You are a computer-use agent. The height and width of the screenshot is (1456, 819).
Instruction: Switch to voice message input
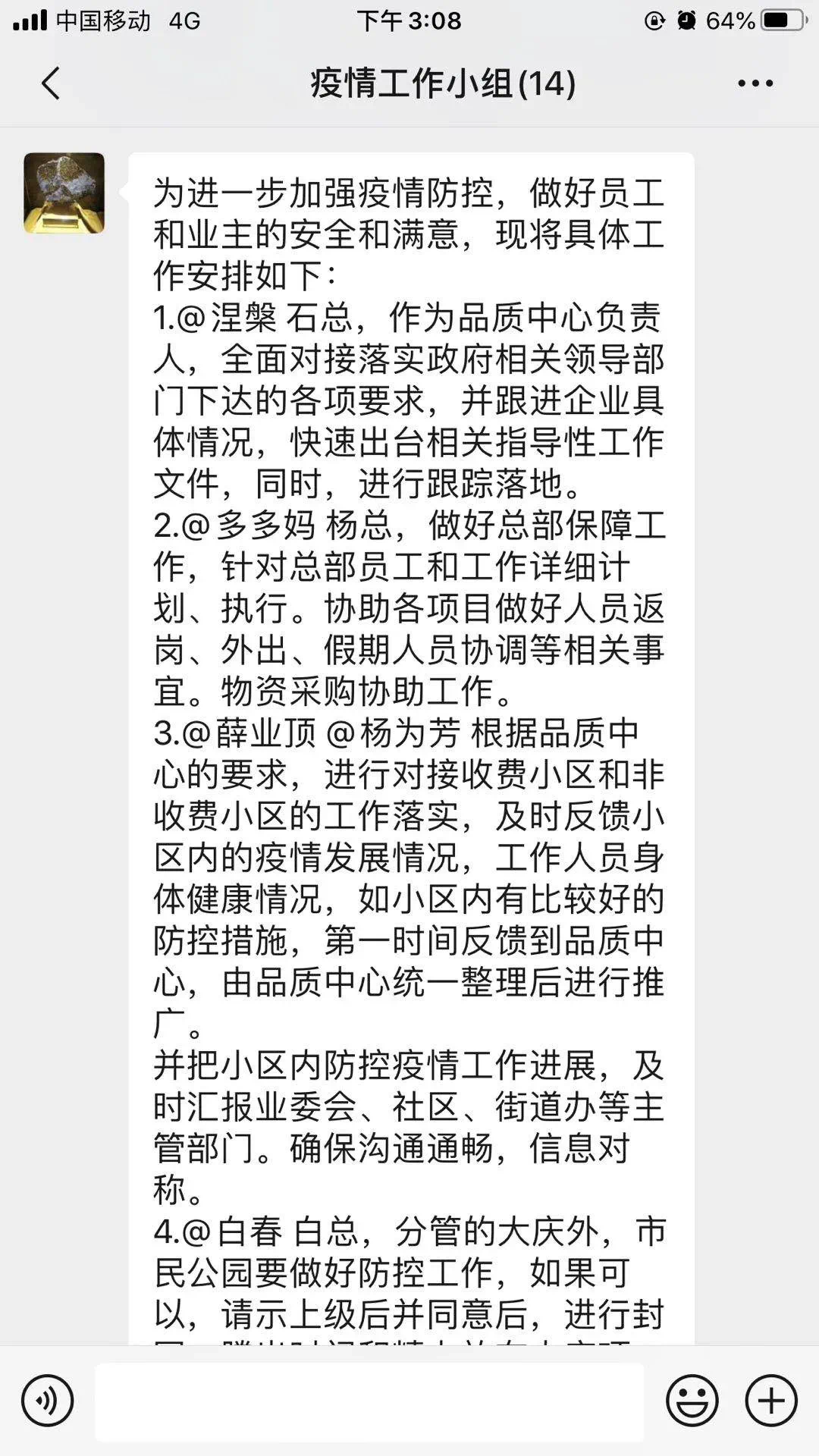[47, 1401]
